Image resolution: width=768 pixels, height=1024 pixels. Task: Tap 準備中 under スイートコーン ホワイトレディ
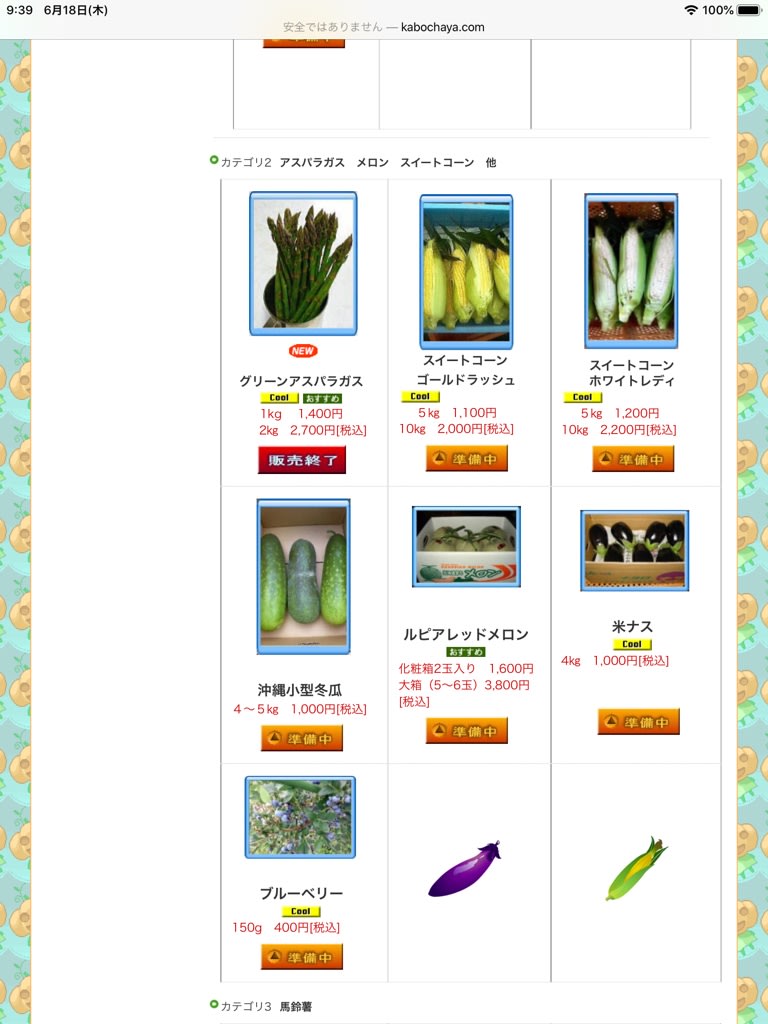(x=633, y=459)
